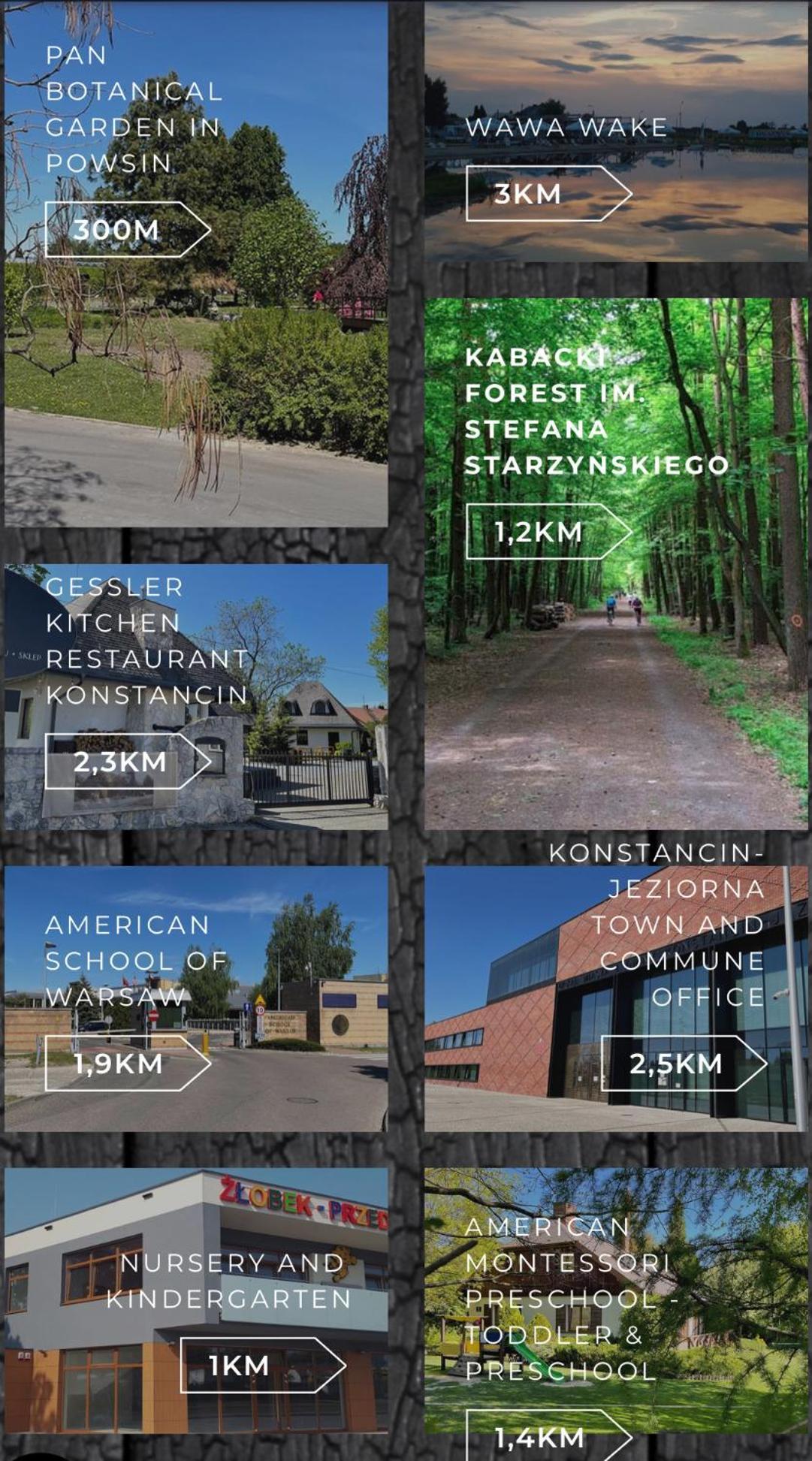Select the Nursery and Kindergarten tile
This screenshot has width=812, height=1461.
coord(195,1300)
